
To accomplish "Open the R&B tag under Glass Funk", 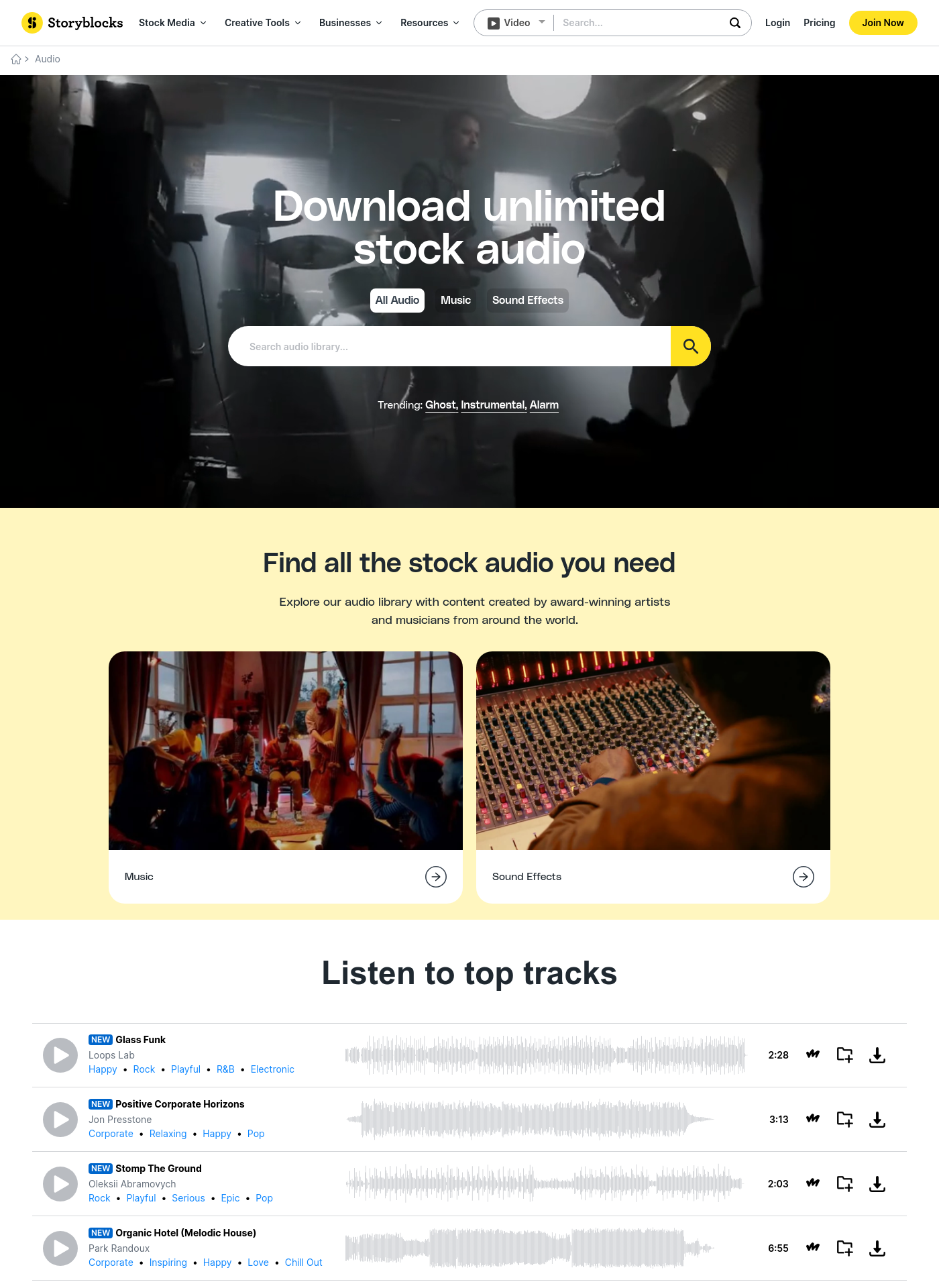I will [225, 1069].
